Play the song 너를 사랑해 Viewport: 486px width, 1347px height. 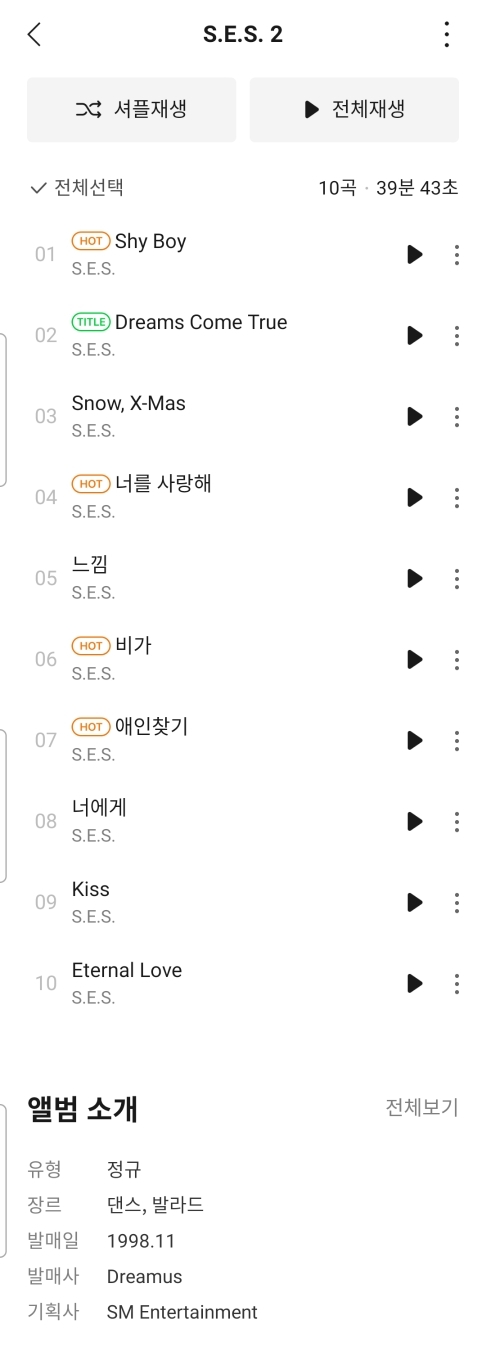click(415, 497)
